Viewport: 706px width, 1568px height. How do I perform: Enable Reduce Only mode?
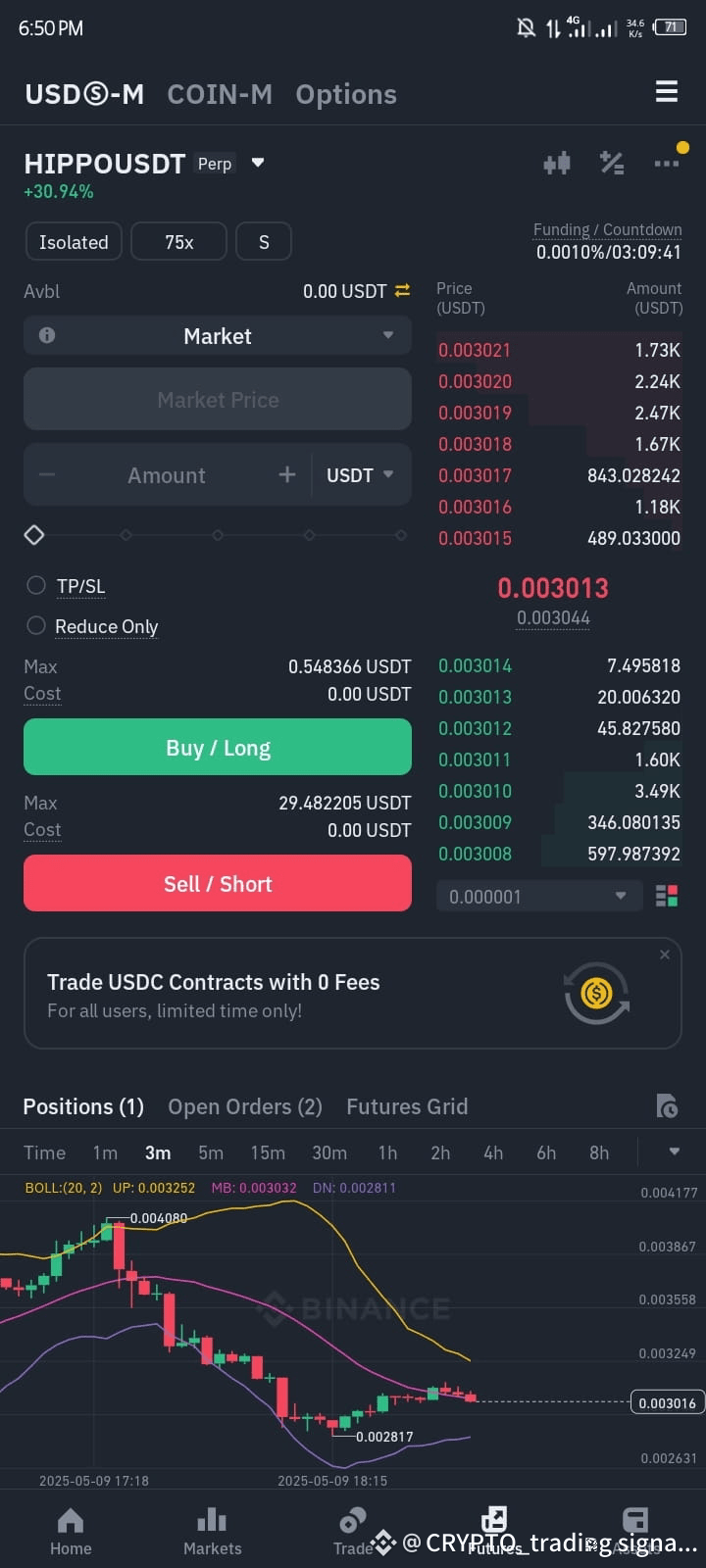(x=36, y=624)
